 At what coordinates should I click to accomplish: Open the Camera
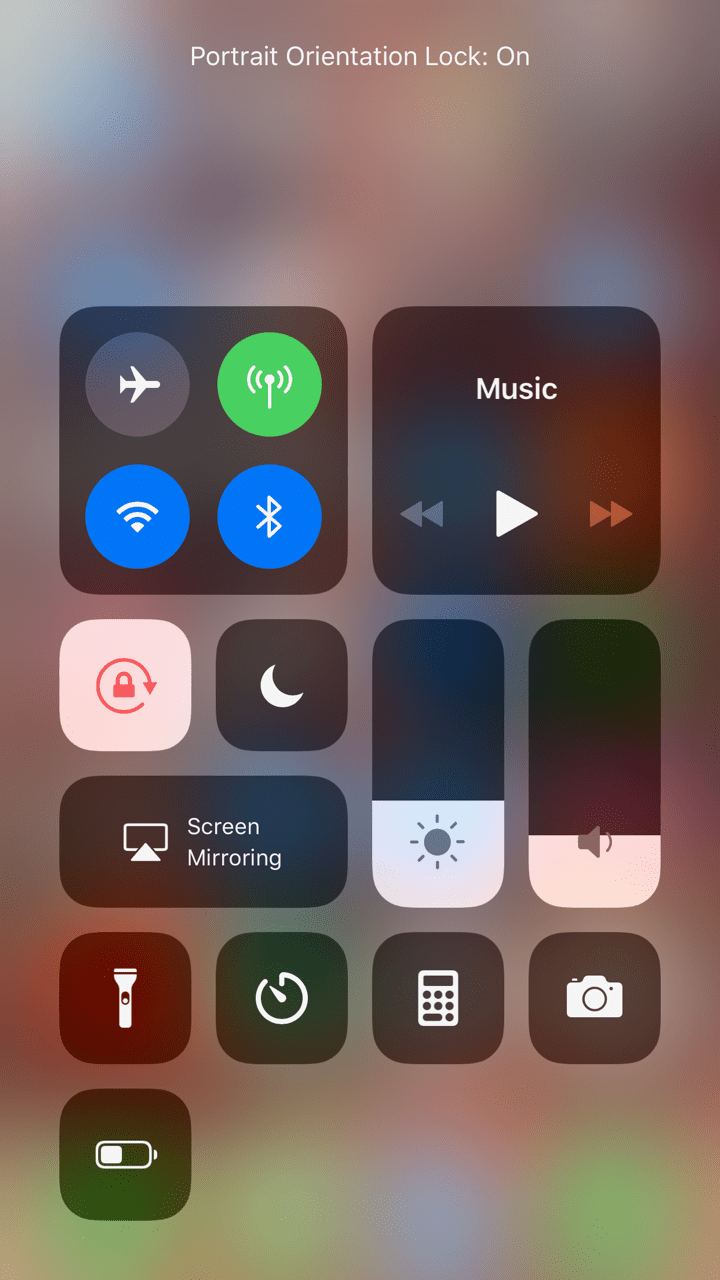tap(594, 998)
